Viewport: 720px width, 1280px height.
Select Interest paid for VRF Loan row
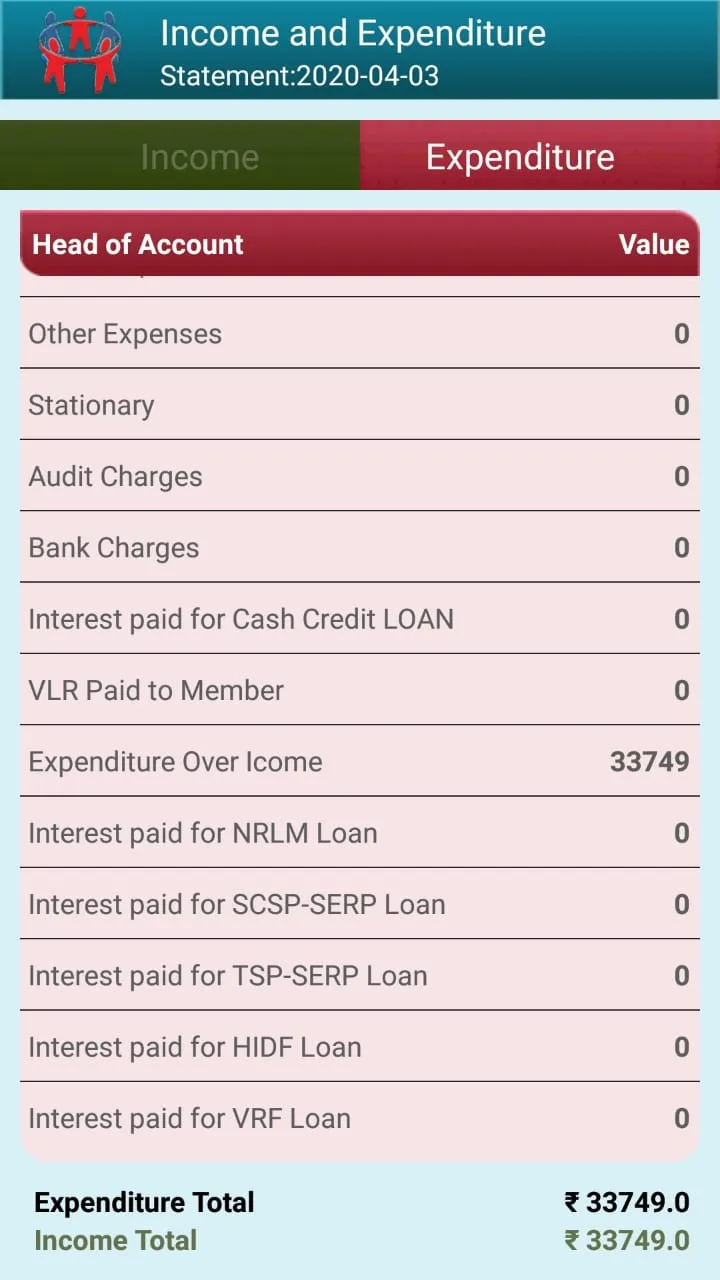pyautogui.click(x=360, y=1118)
